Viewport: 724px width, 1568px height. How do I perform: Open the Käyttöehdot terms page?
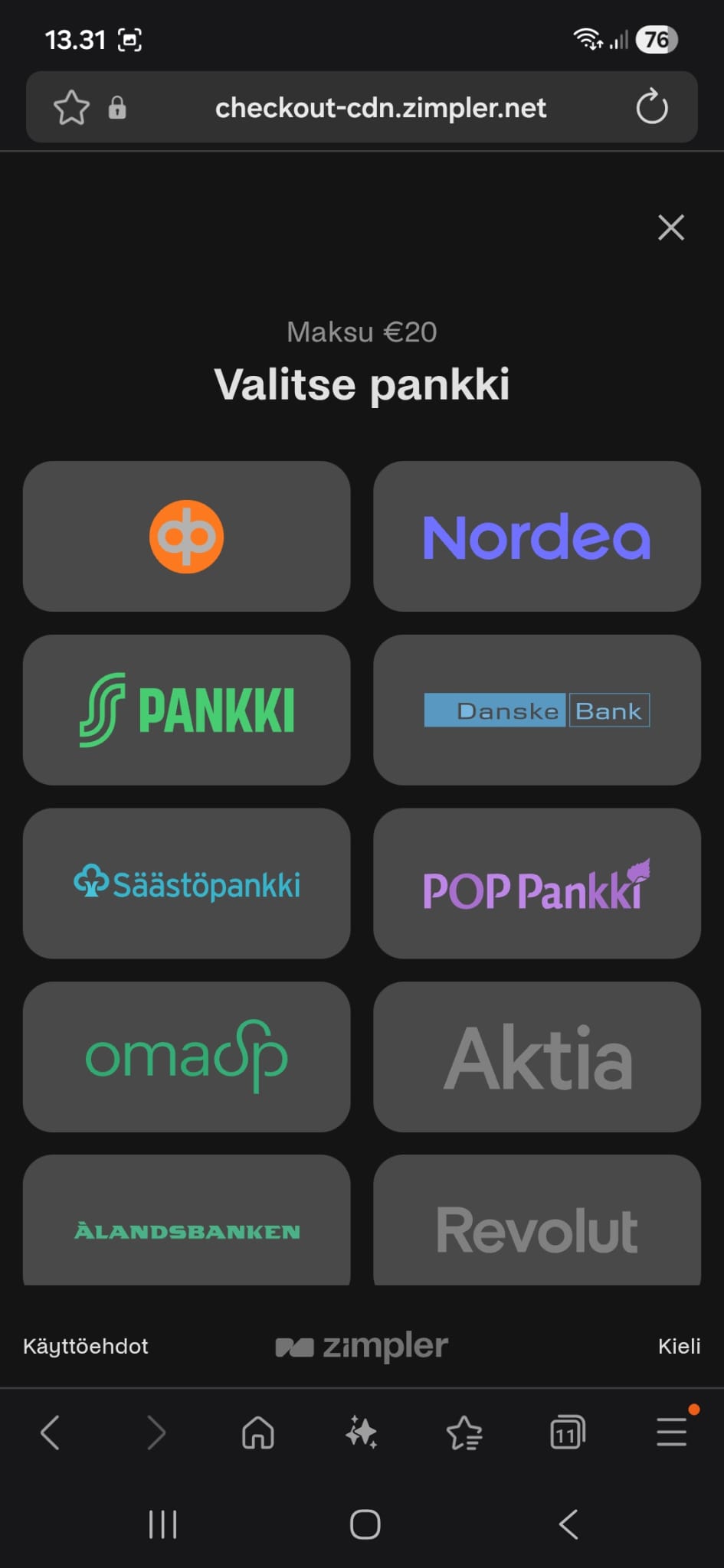pos(84,1346)
